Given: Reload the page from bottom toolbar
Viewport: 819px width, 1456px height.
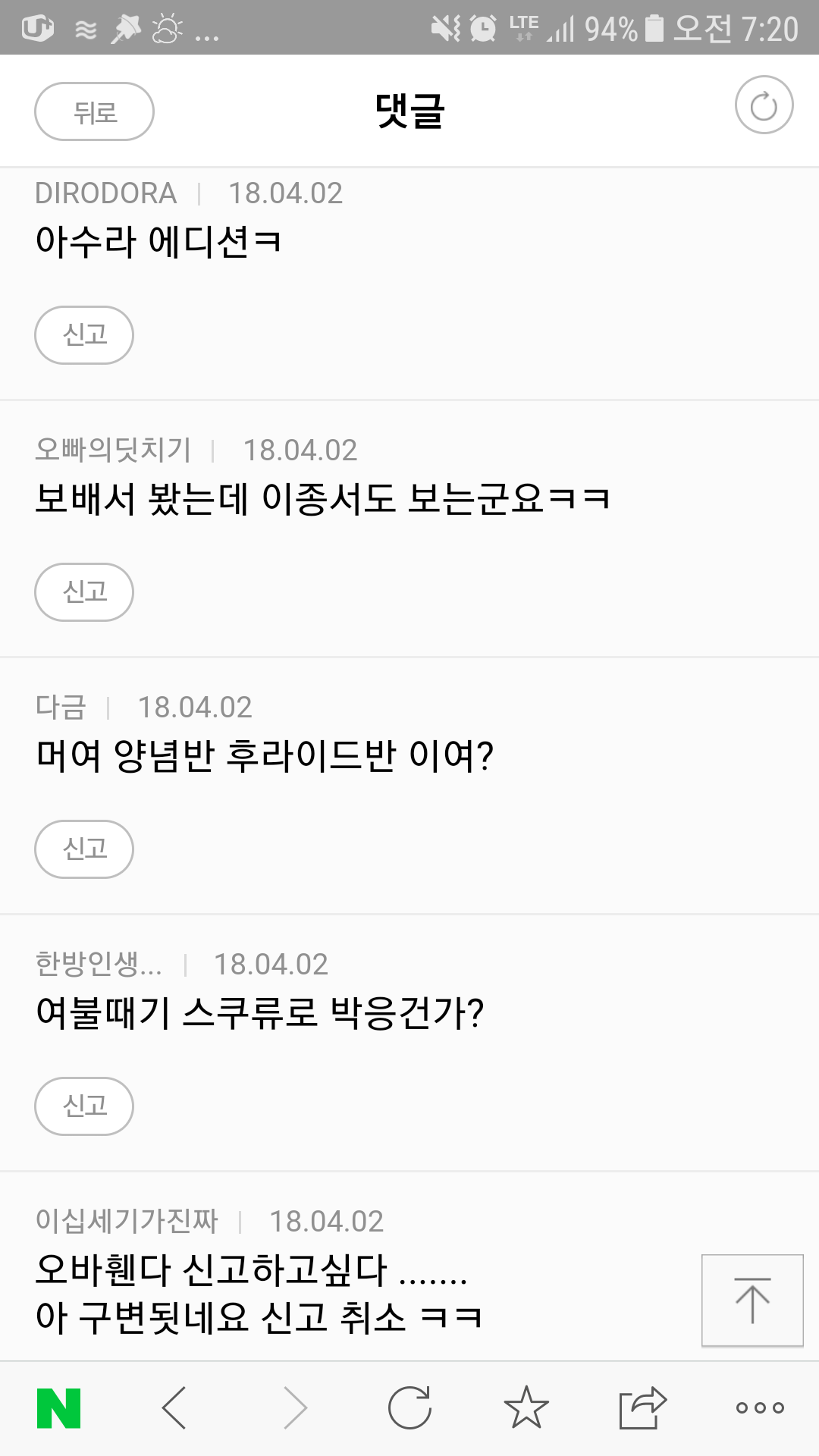Looking at the screenshot, I should click(409, 1408).
